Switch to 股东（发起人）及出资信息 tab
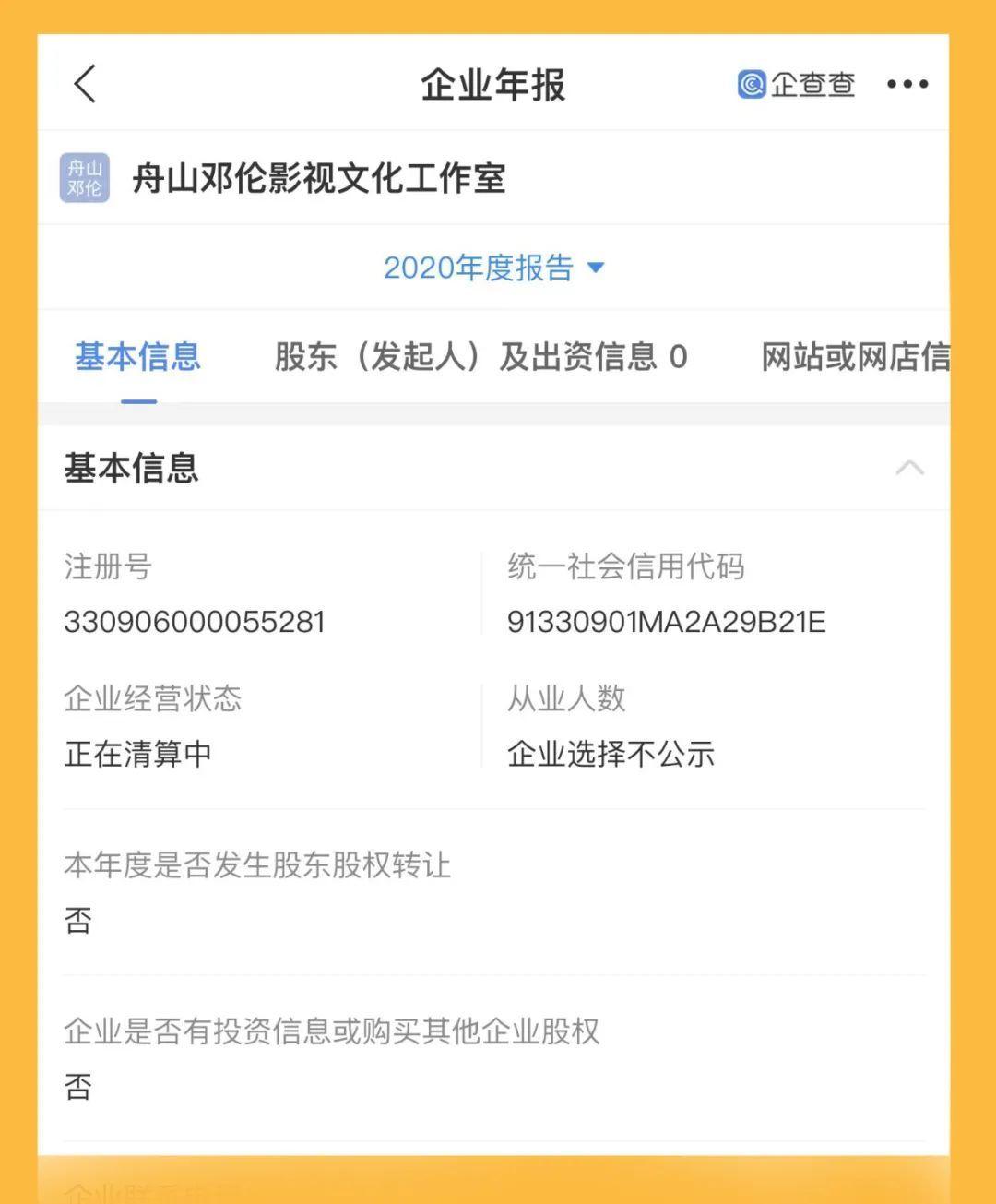996x1204 pixels. coord(481,357)
